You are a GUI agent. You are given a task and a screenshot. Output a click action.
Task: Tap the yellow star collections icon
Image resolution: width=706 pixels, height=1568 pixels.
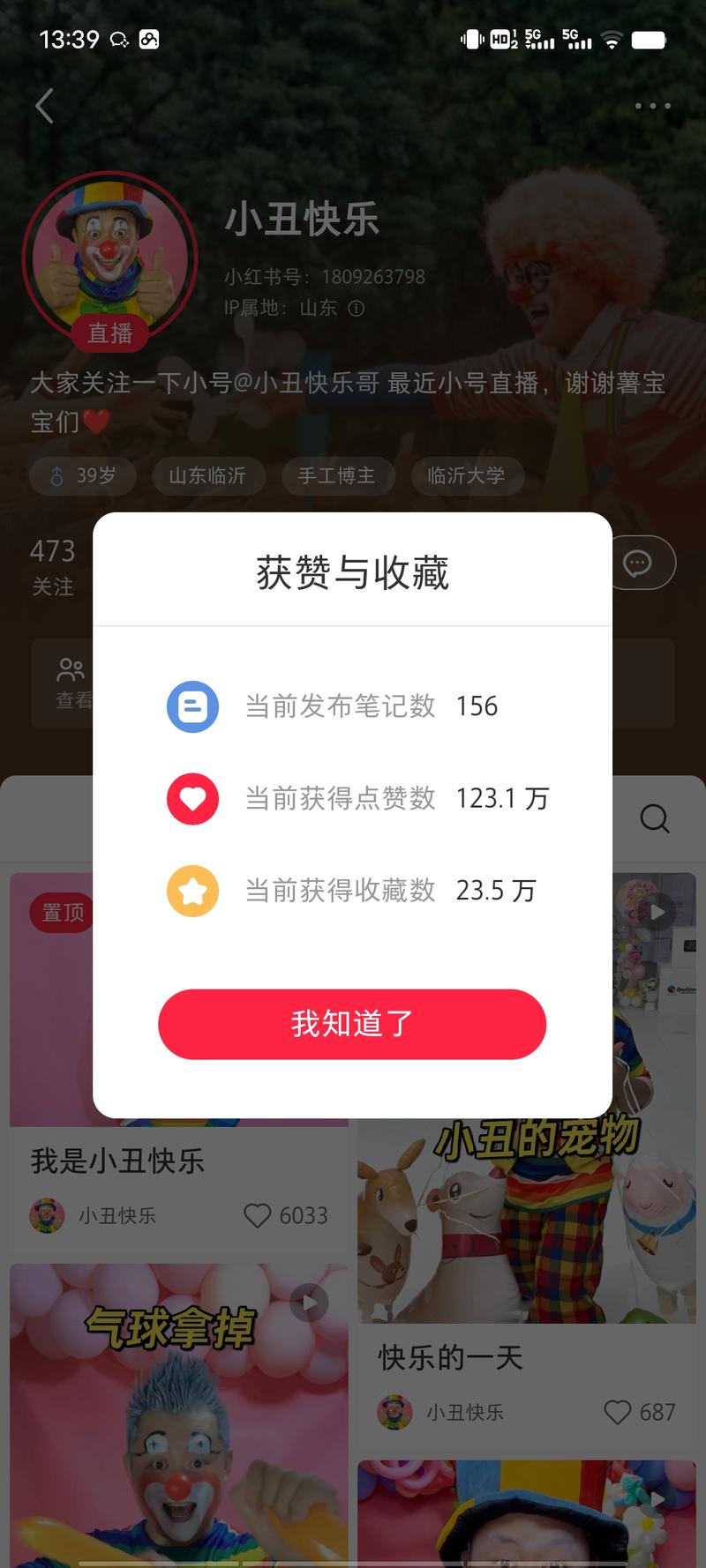[x=192, y=891]
